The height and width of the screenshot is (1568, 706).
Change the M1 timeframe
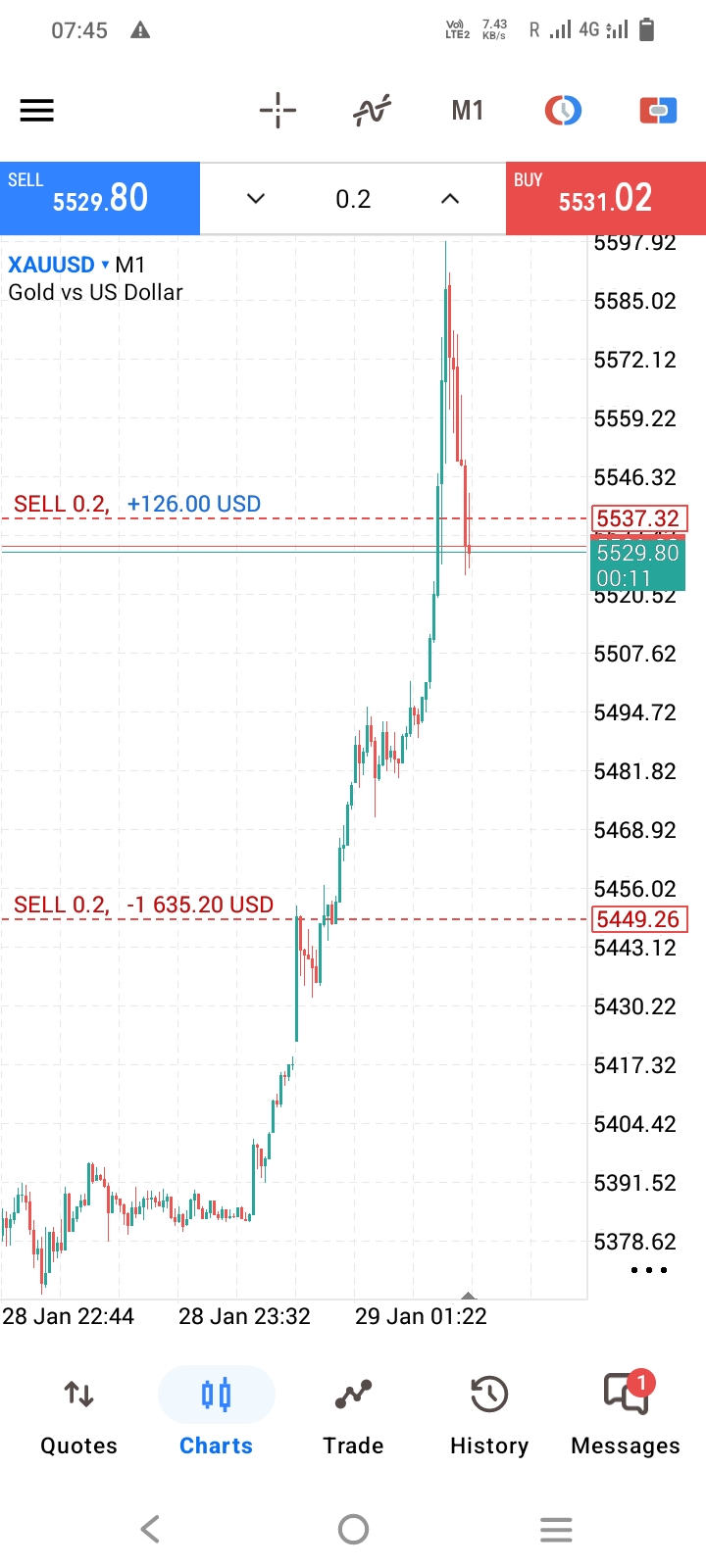coord(468,111)
